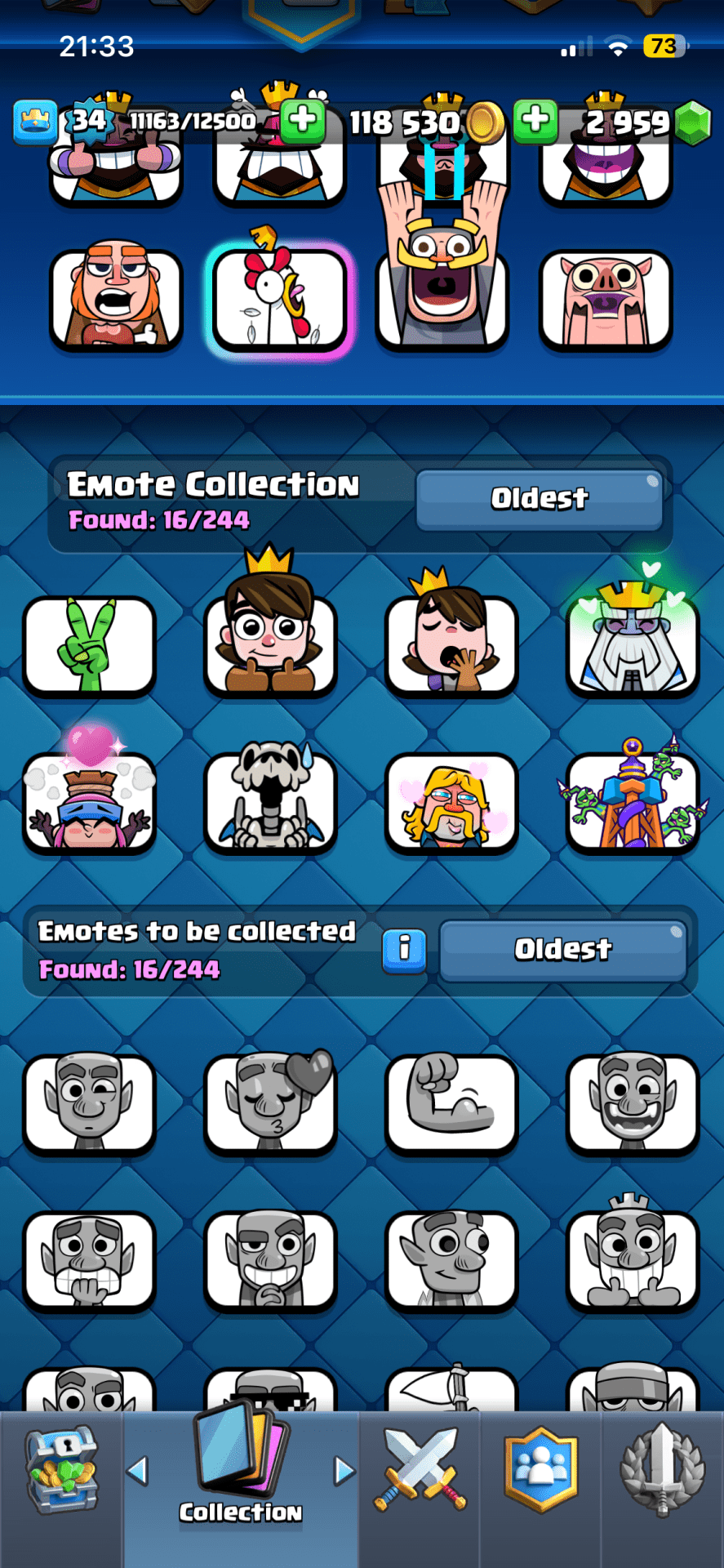
Task: Open the goblin tower emote
Action: click(633, 802)
